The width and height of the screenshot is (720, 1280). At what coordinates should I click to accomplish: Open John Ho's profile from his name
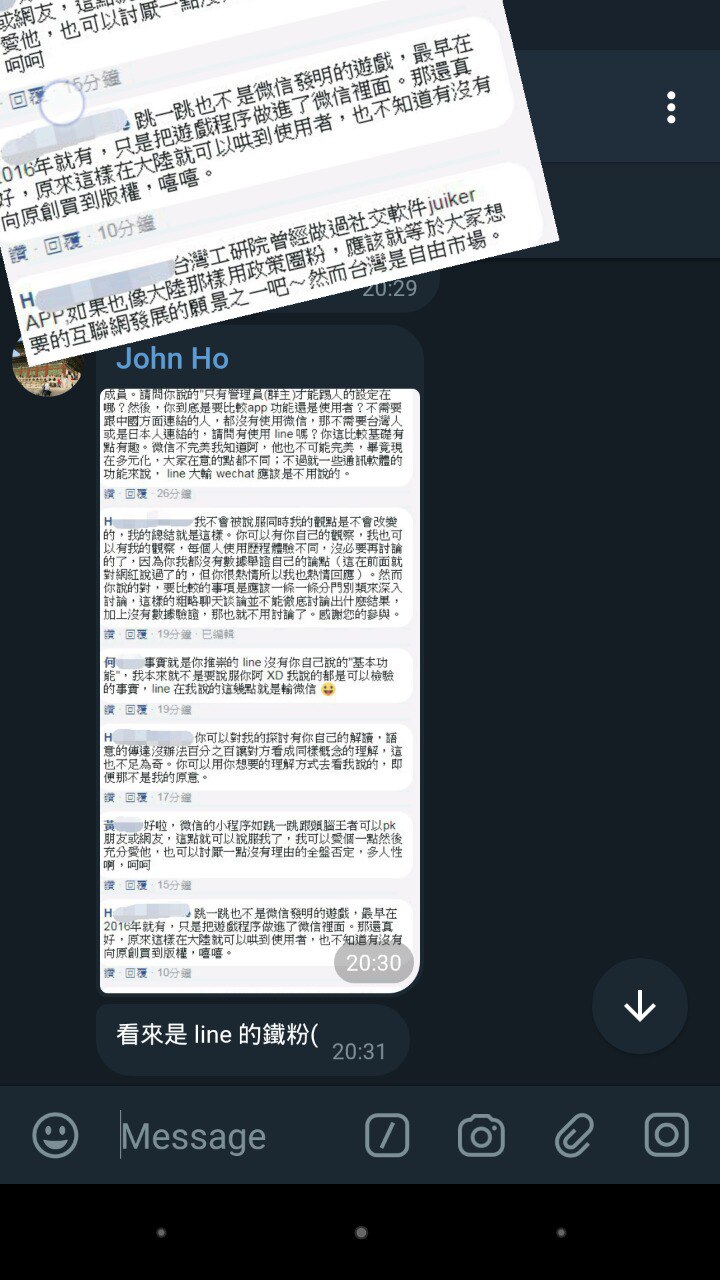click(x=172, y=358)
